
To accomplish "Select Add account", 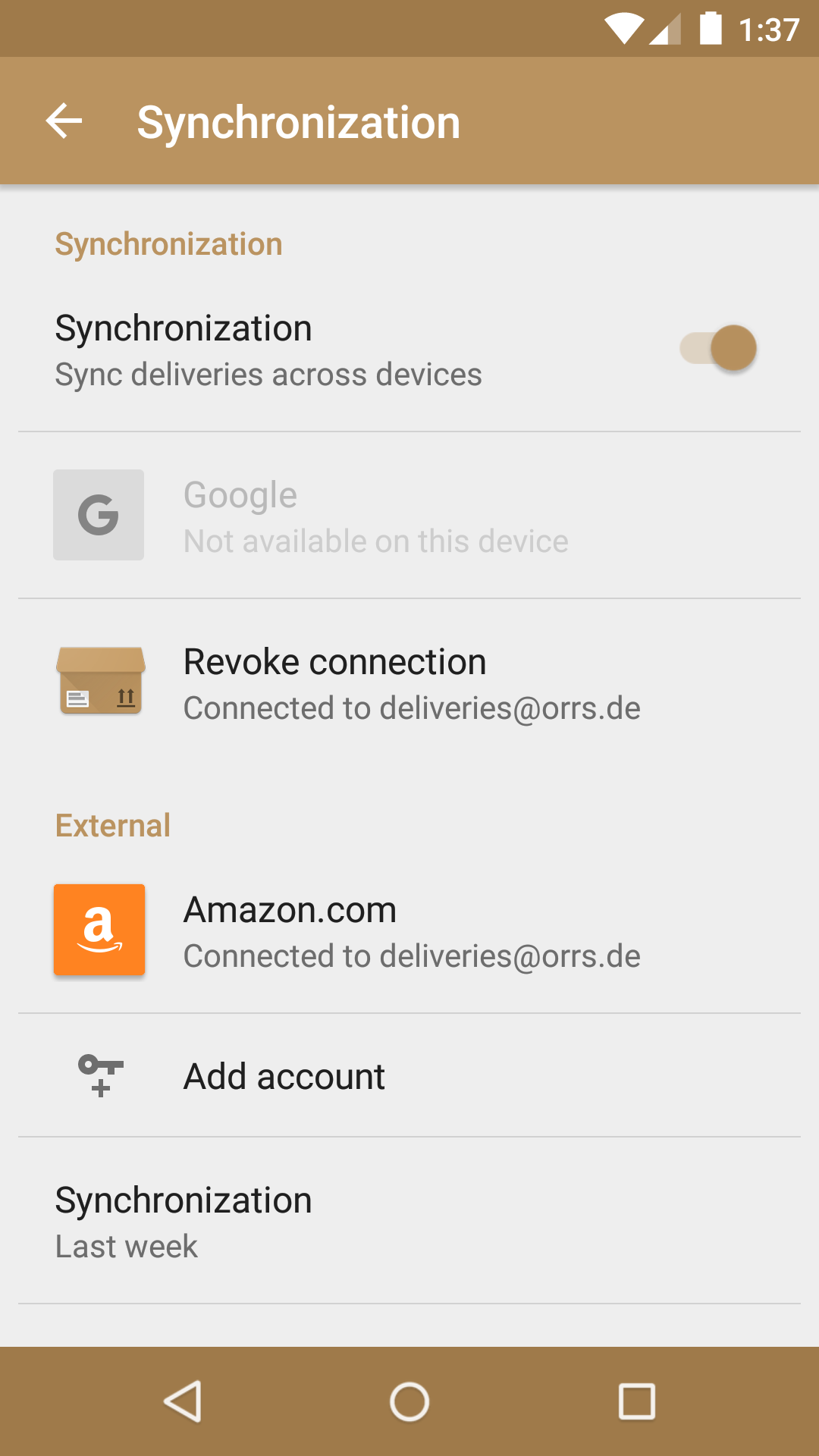I will (x=409, y=1076).
